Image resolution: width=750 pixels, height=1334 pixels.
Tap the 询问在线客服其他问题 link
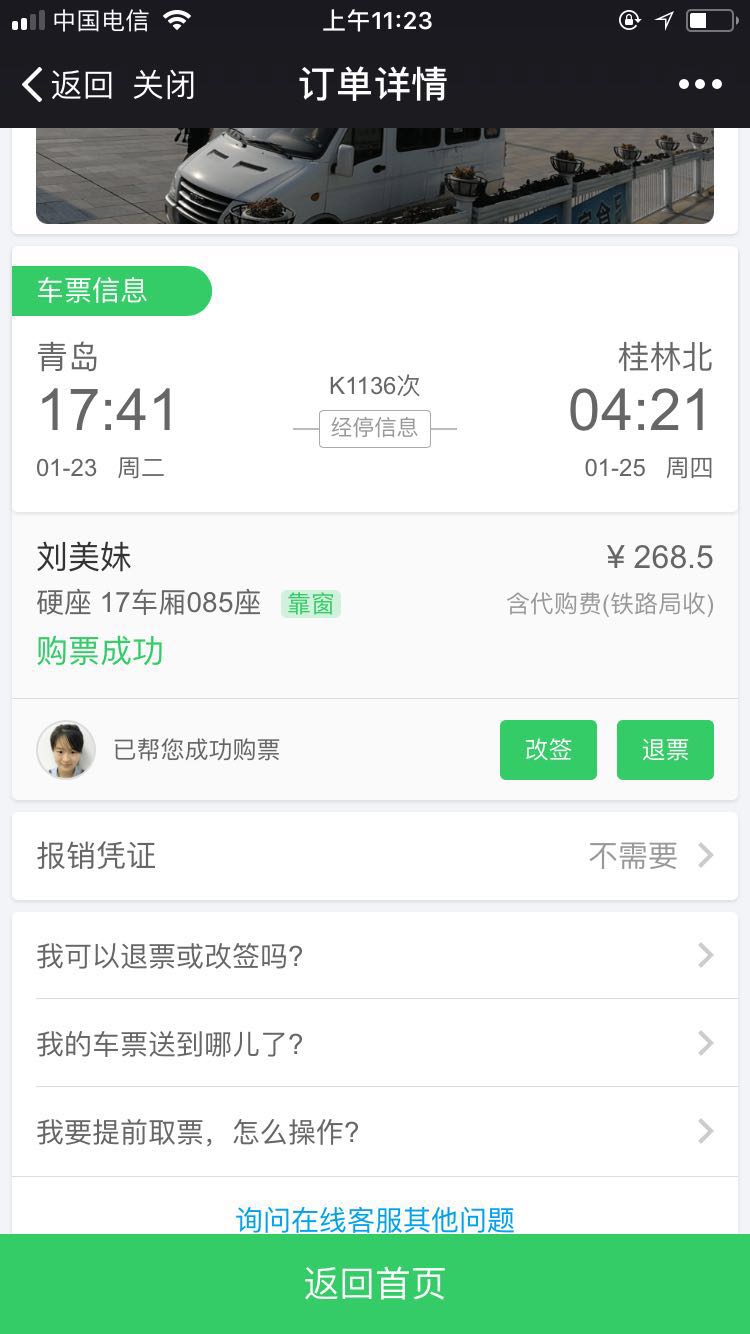(x=375, y=1219)
